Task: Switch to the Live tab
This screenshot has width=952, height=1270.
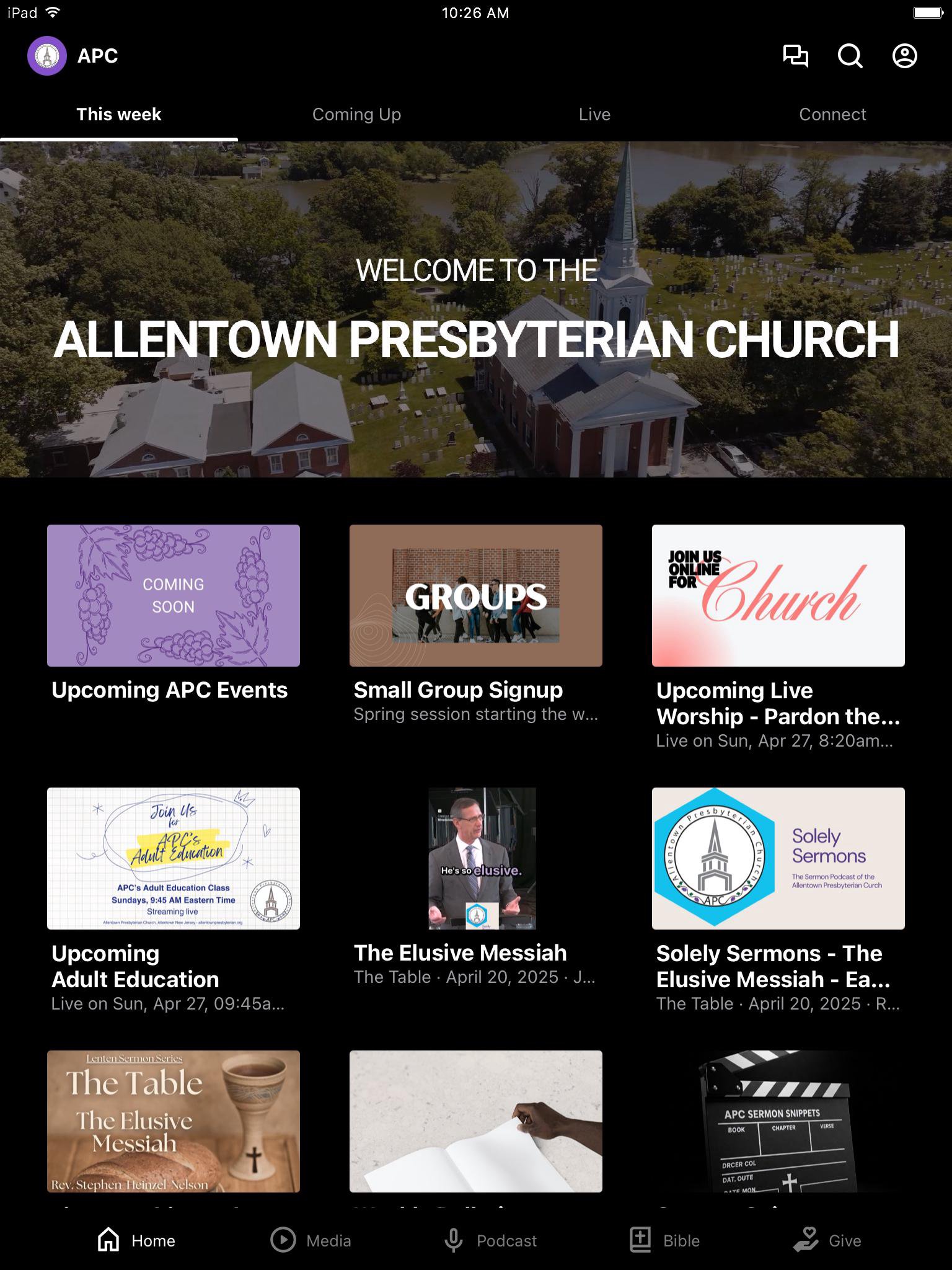Action: (x=594, y=115)
